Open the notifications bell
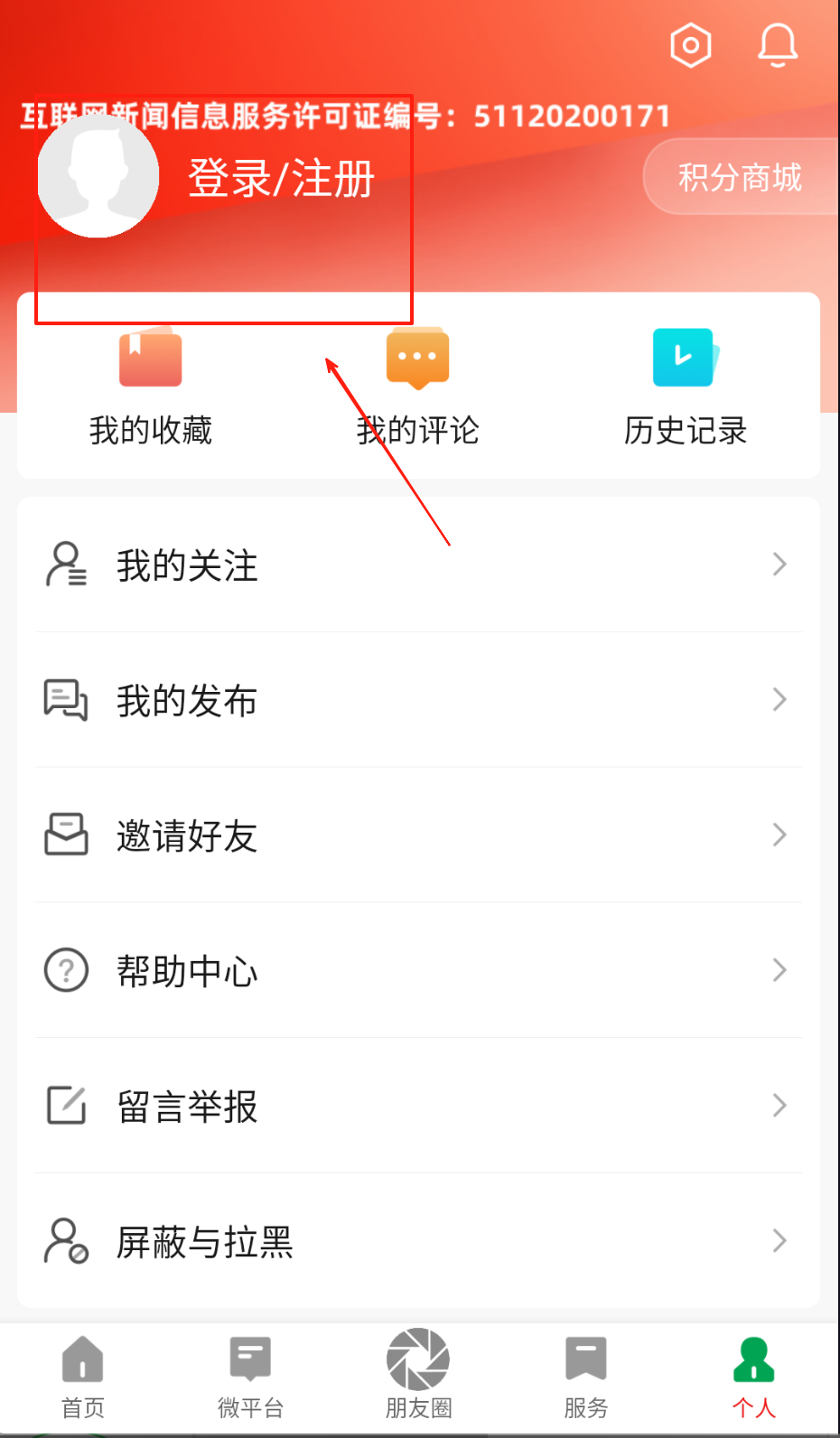The height and width of the screenshot is (1438, 840). tap(777, 45)
